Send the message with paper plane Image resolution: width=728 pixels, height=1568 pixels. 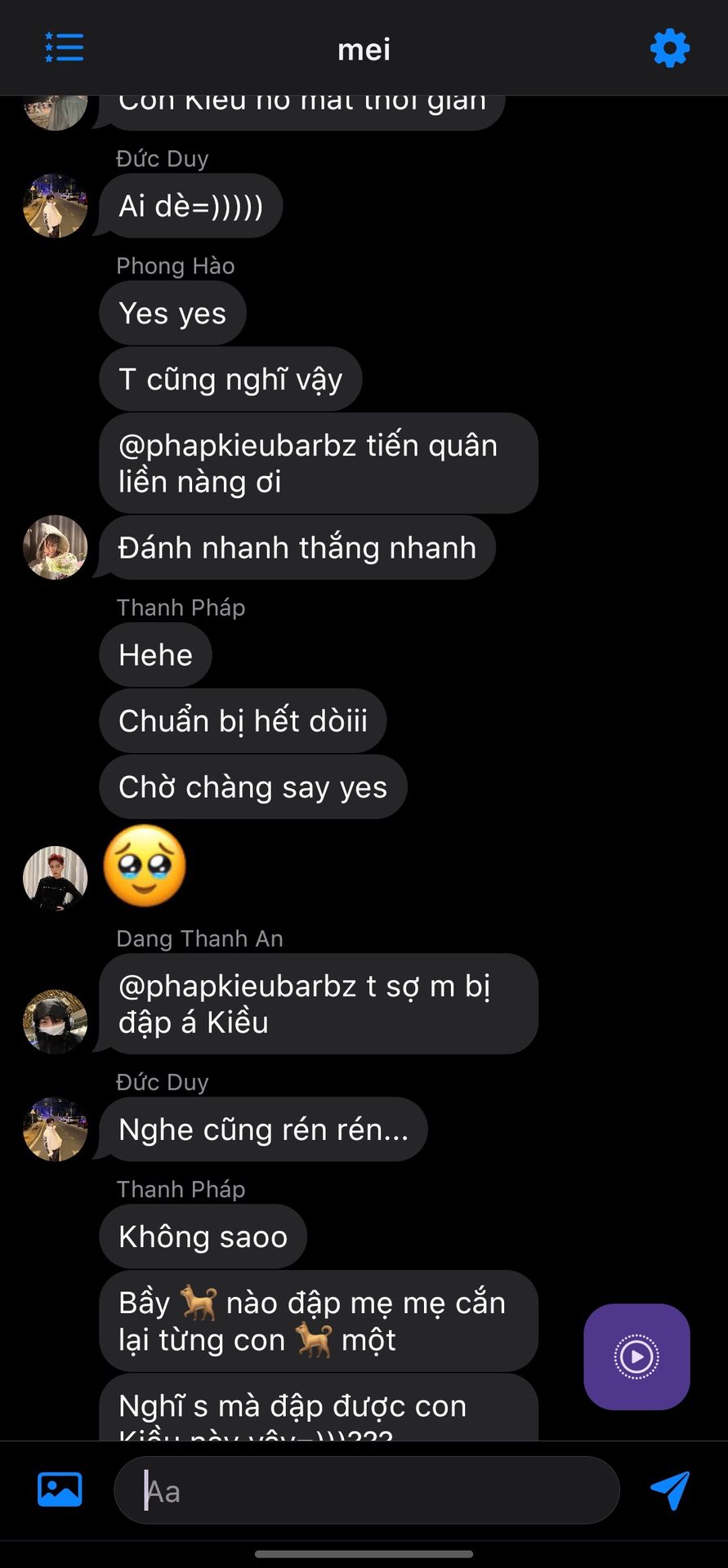pyautogui.click(x=670, y=1490)
